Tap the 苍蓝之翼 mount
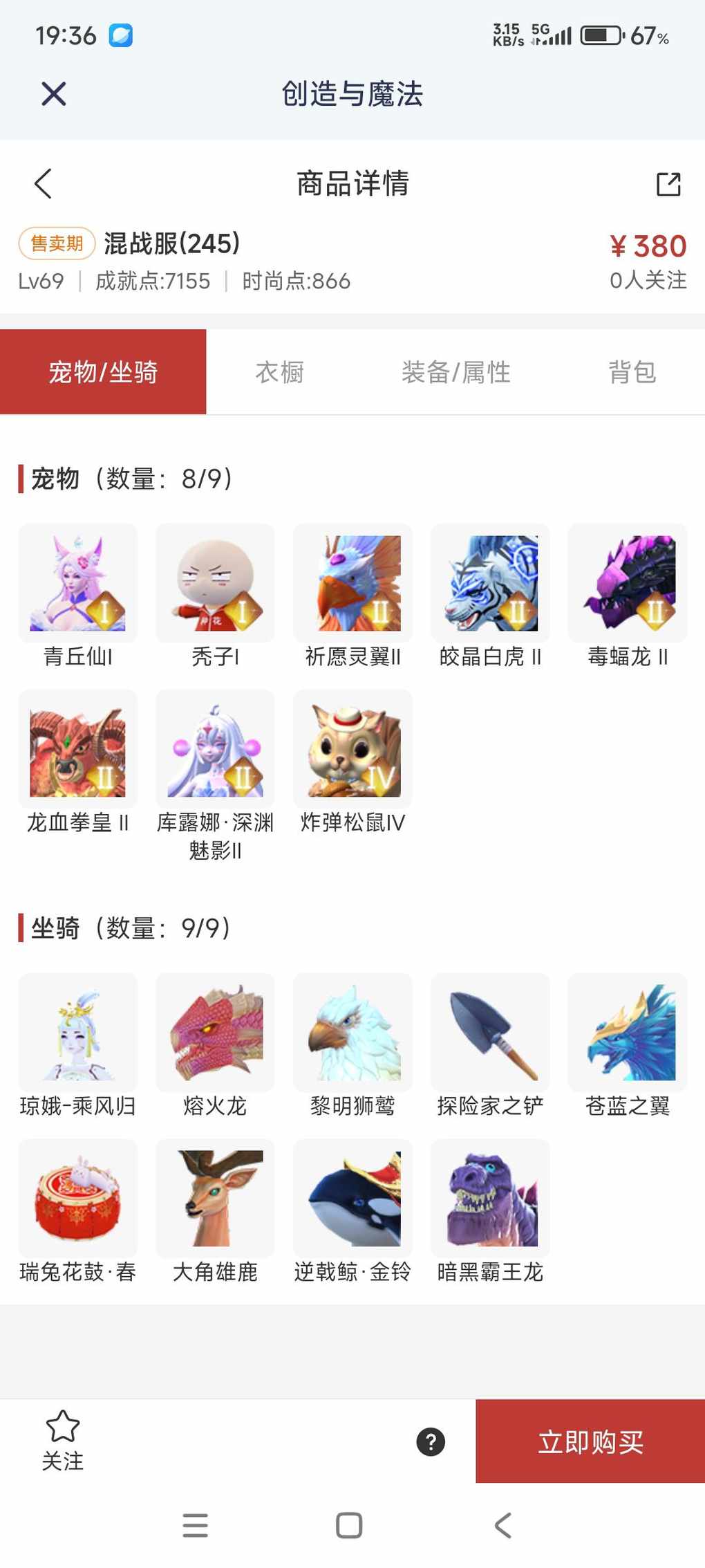Image resolution: width=705 pixels, height=1568 pixels. pyautogui.click(x=628, y=1033)
